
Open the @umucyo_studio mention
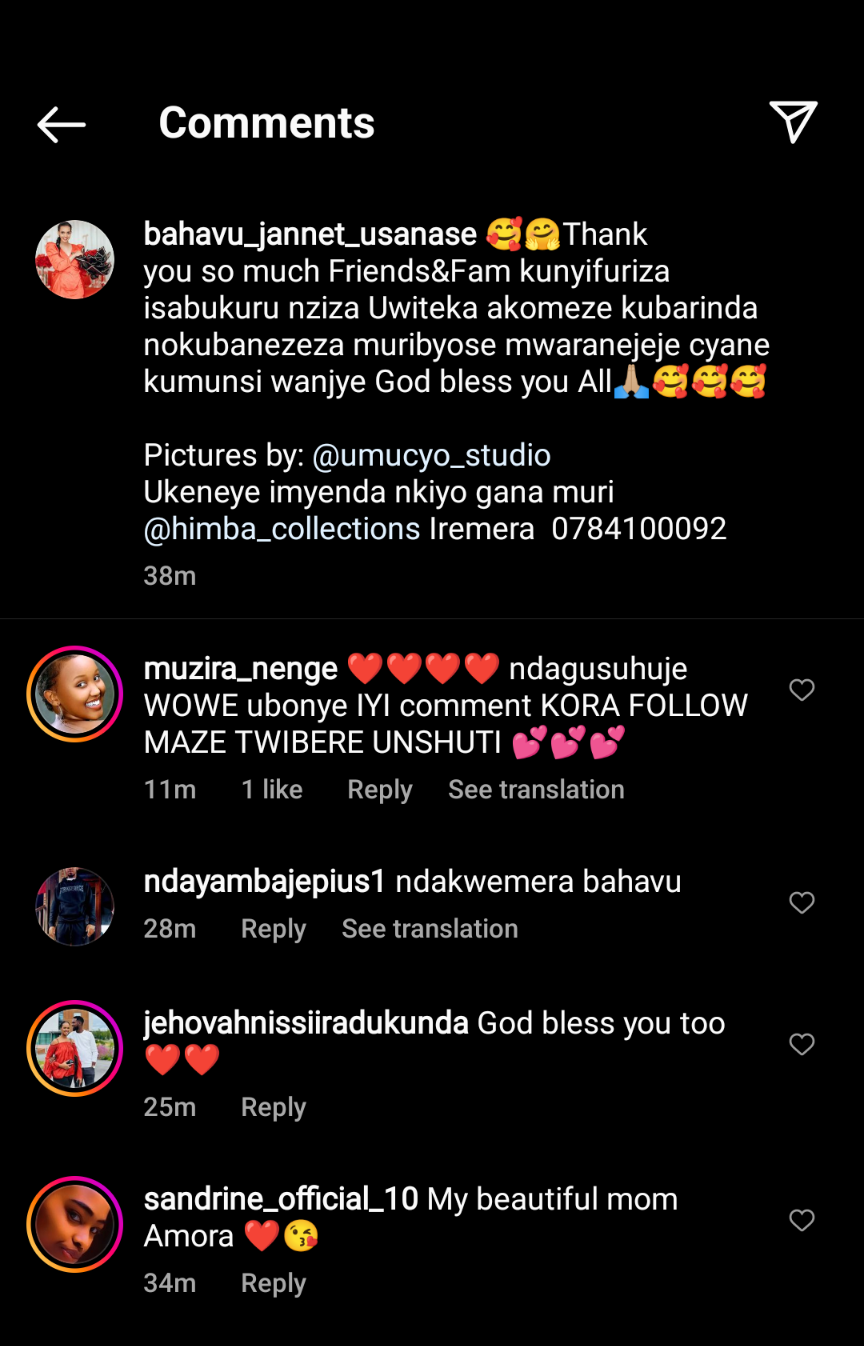pos(431,455)
